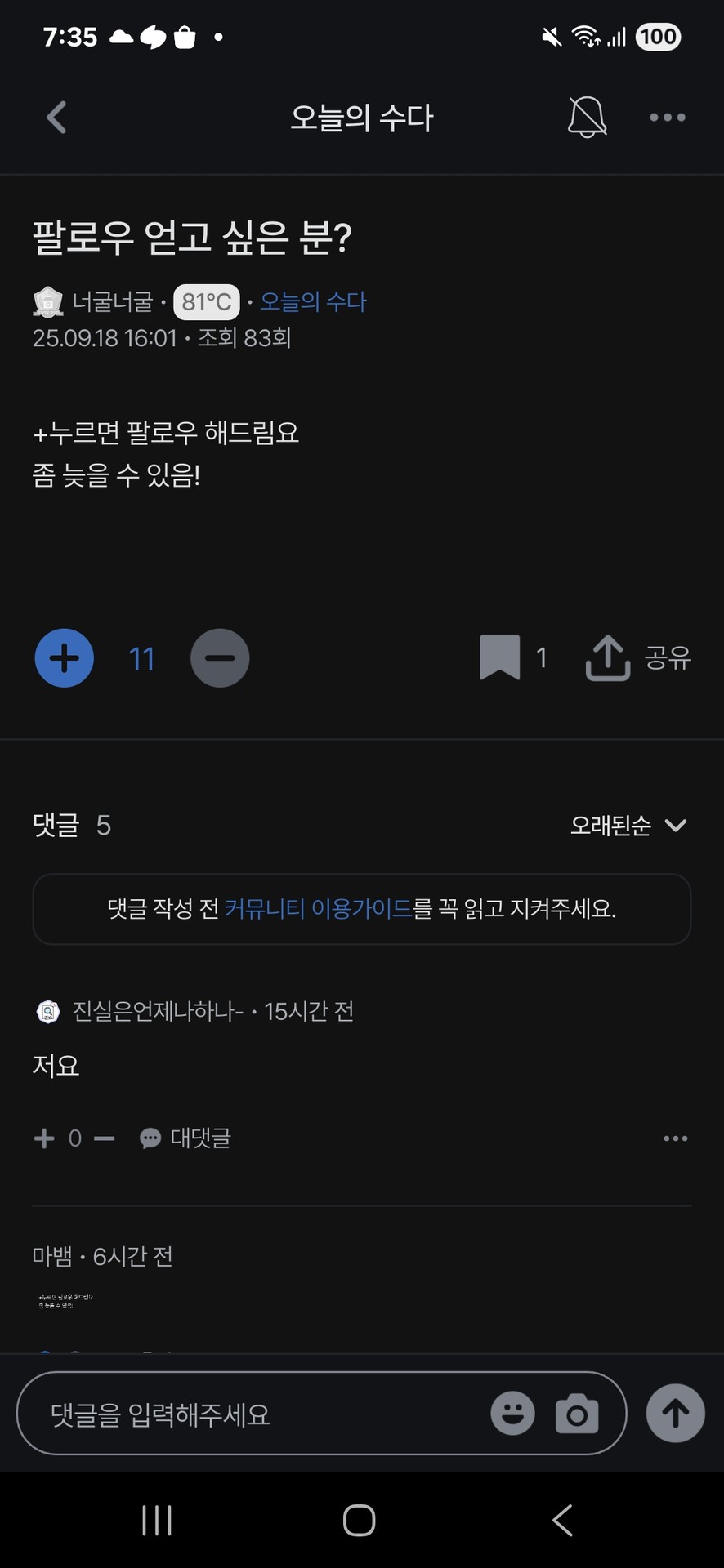Upvote the post with the plus icon
This screenshot has height=1568, width=724.
click(x=64, y=657)
